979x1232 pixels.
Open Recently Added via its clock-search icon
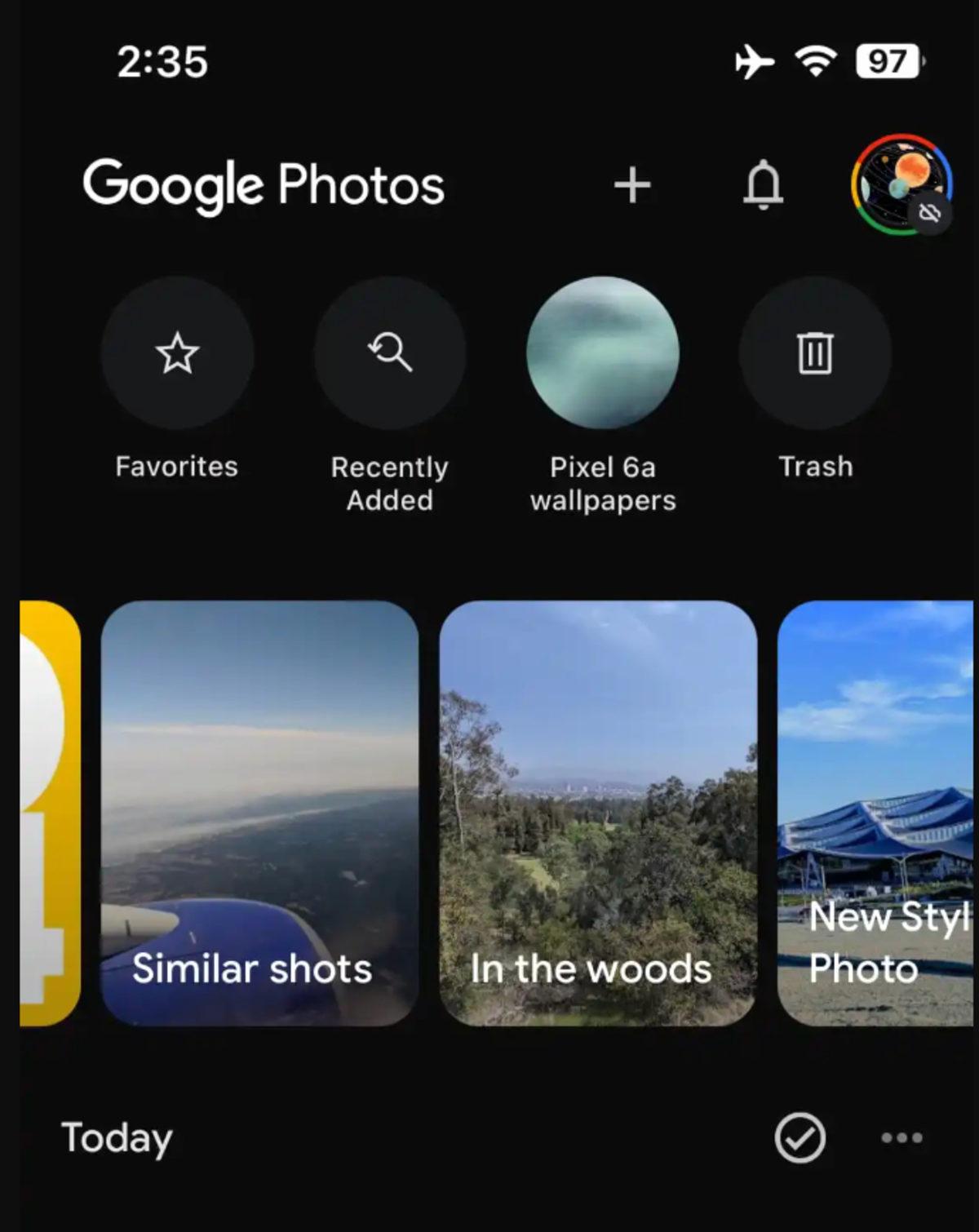click(391, 353)
